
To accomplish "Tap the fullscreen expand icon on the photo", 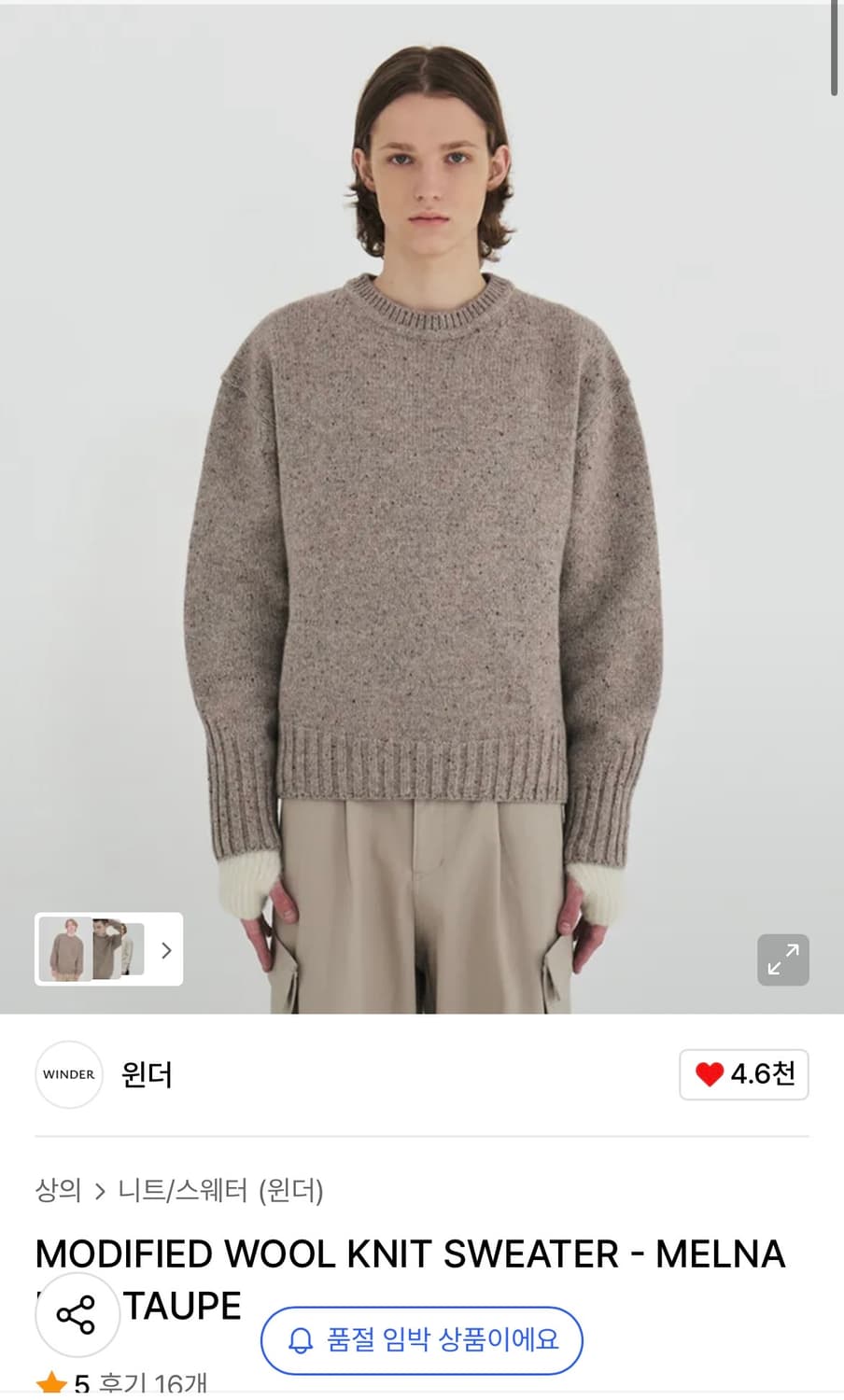I will coord(782,959).
